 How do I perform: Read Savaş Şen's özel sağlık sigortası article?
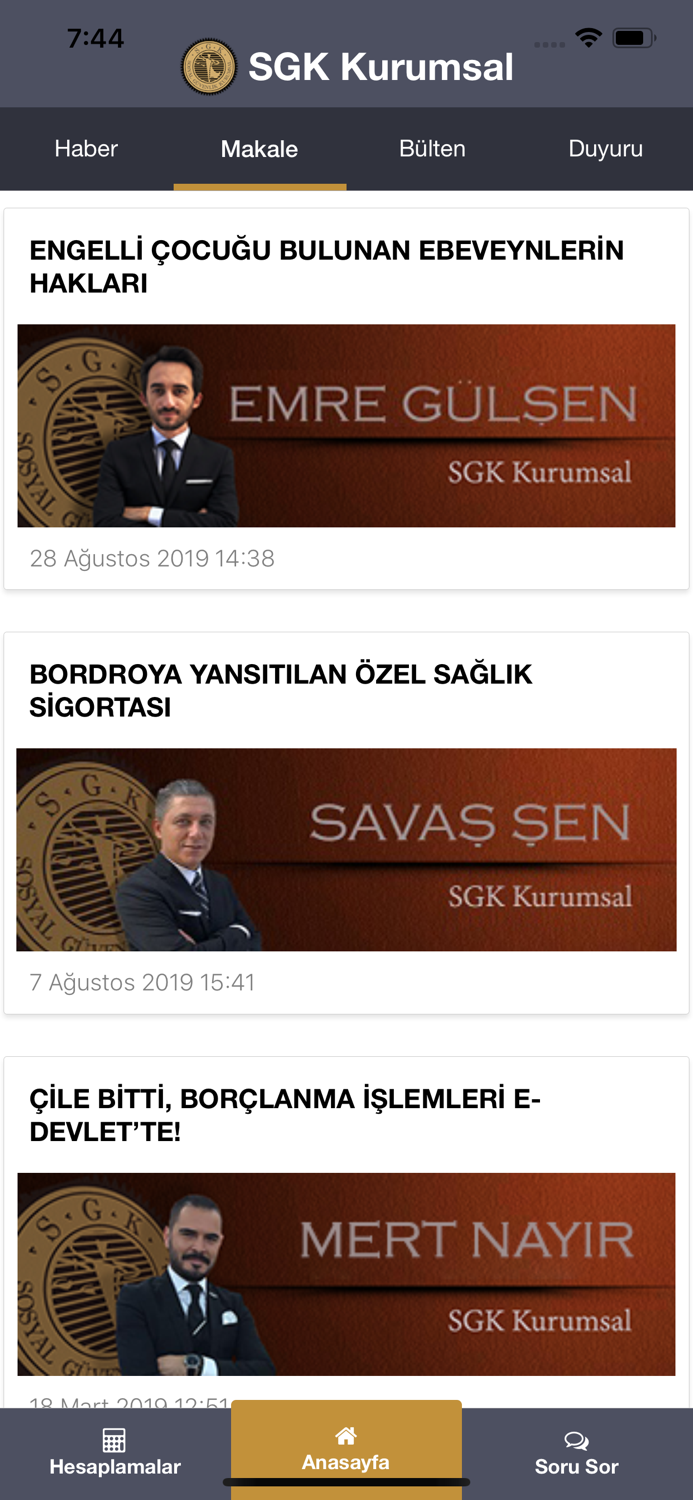tap(346, 823)
